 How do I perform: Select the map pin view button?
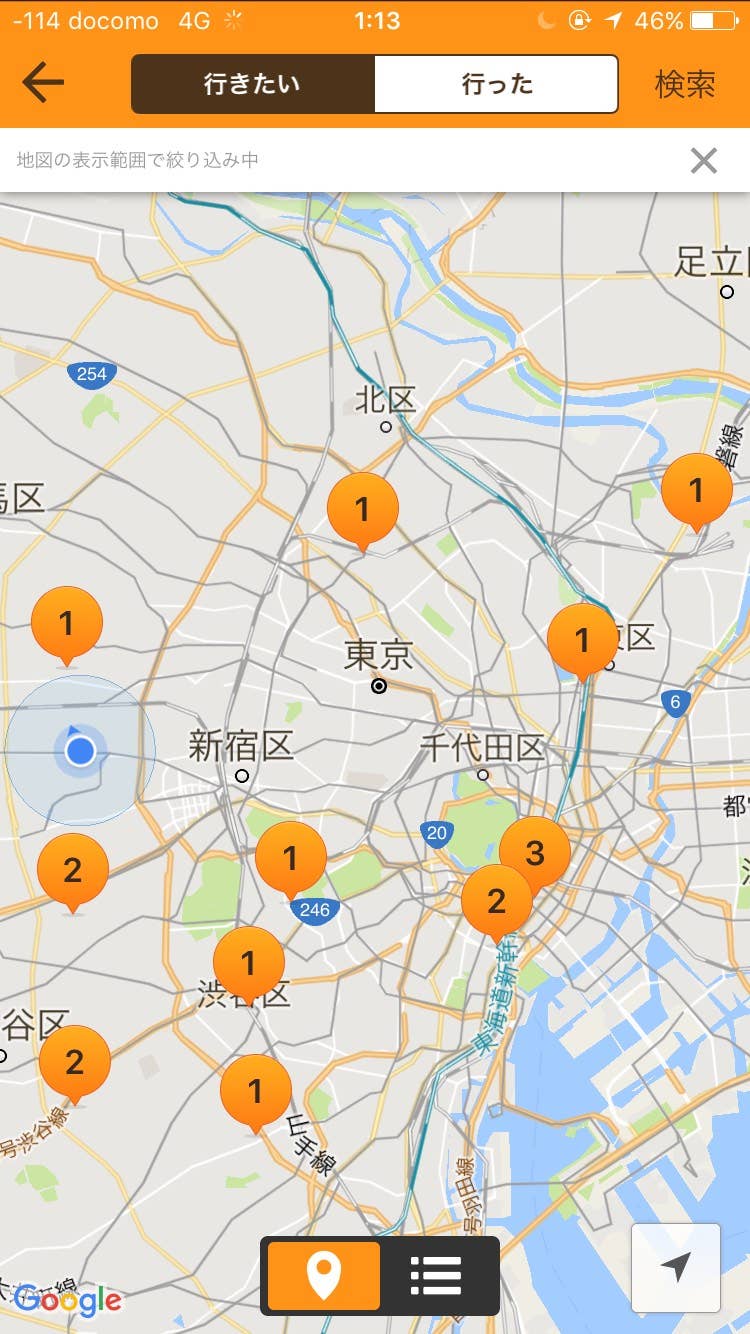[324, 1276]
